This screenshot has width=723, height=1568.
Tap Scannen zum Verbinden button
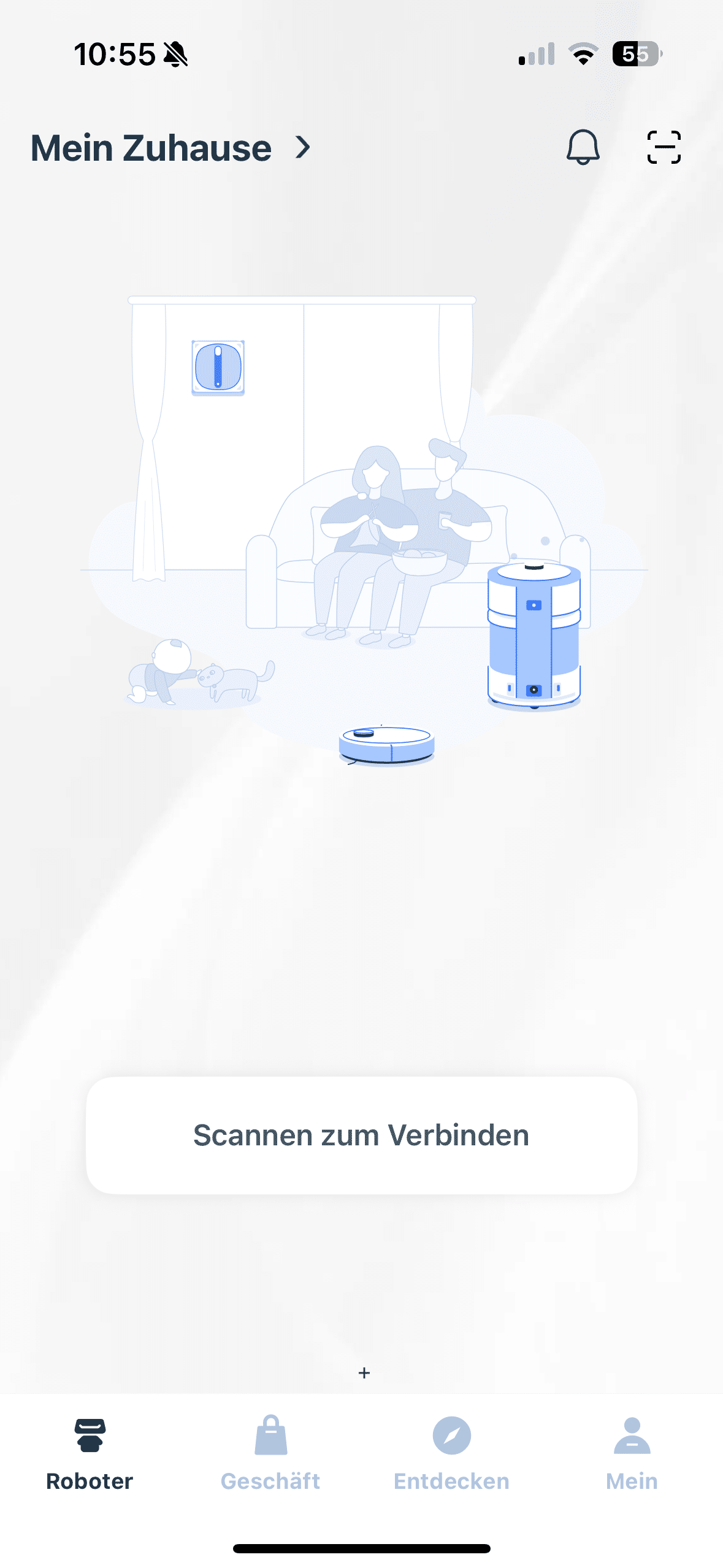[x=361, y=1135]
